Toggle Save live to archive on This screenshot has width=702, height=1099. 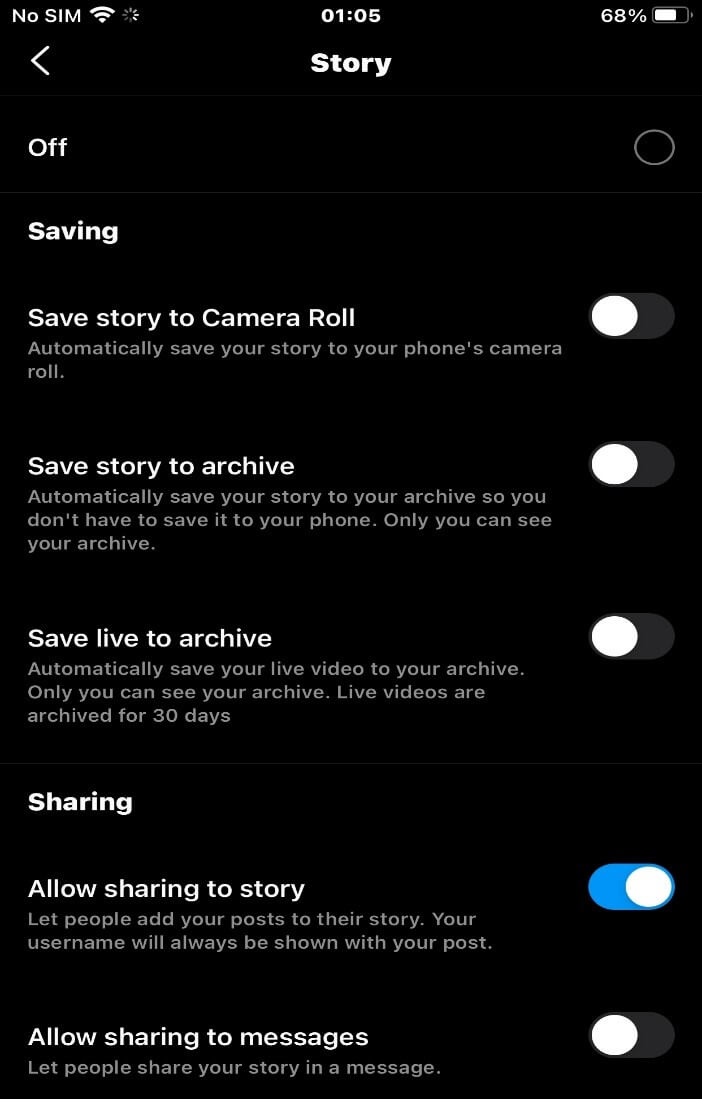point(631,637)
